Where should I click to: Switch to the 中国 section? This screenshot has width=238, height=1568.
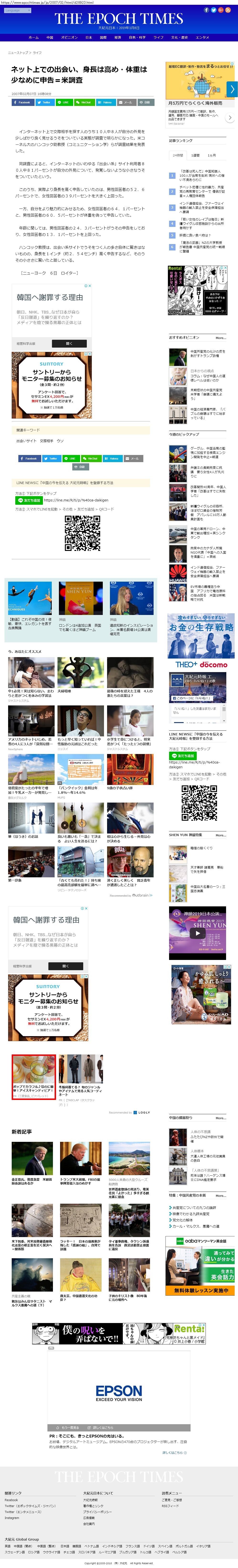[x=50, y=37]
